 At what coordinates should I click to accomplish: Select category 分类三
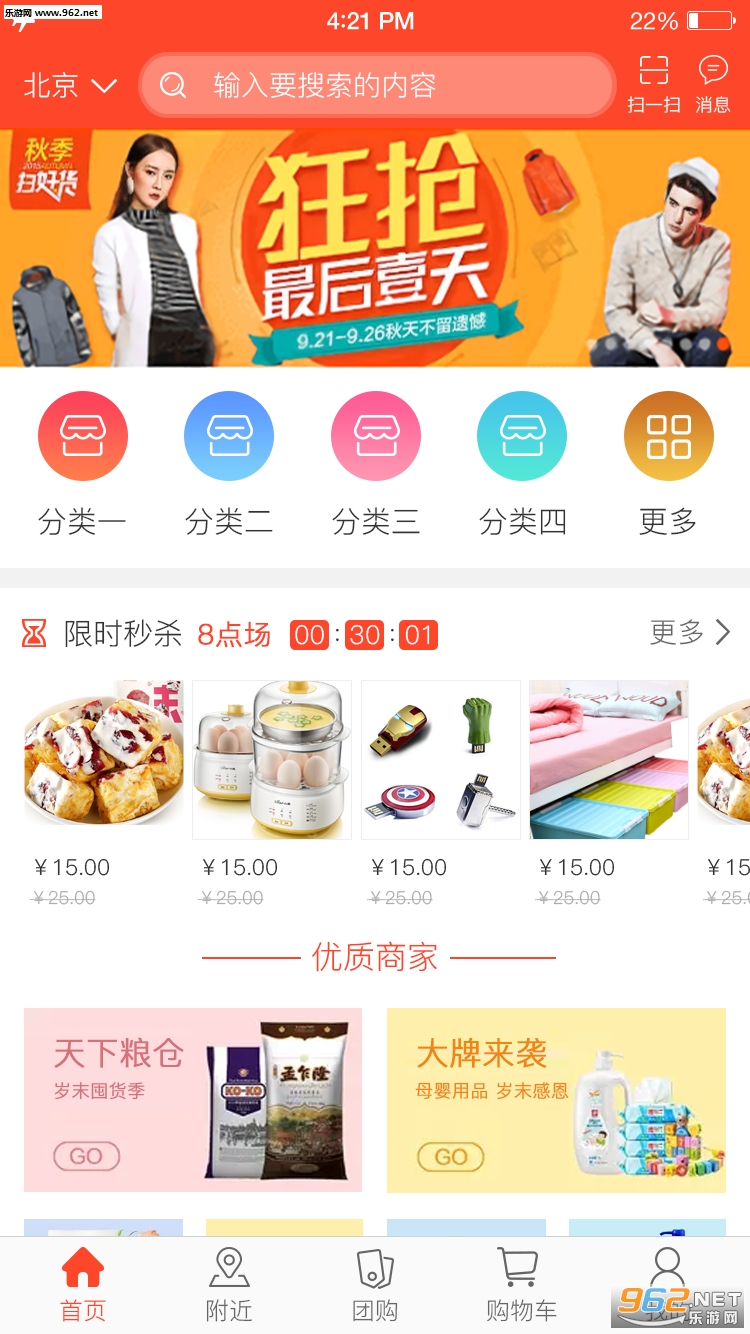point(376,464)
